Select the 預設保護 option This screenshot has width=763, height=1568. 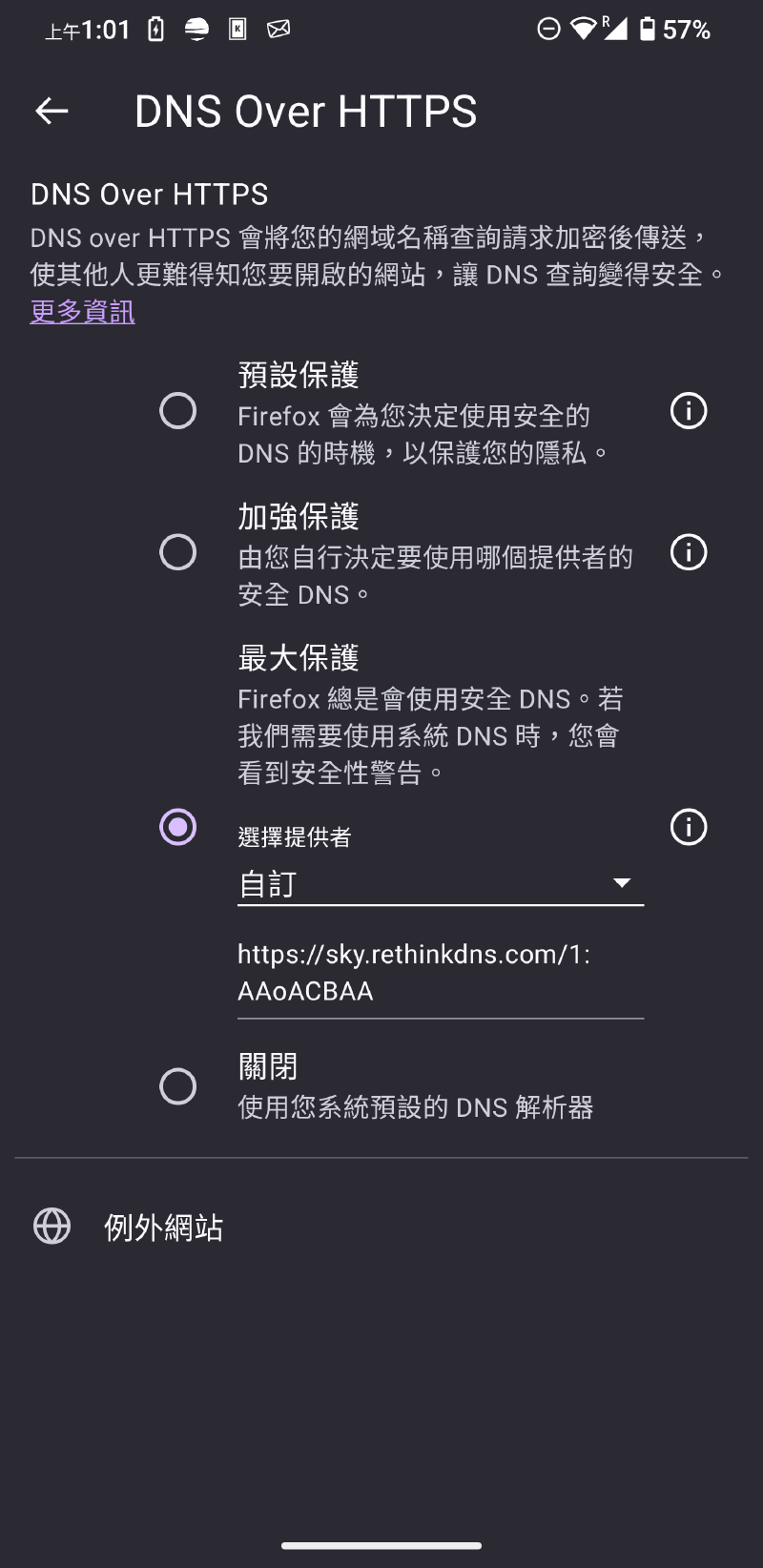pos(177,411)
